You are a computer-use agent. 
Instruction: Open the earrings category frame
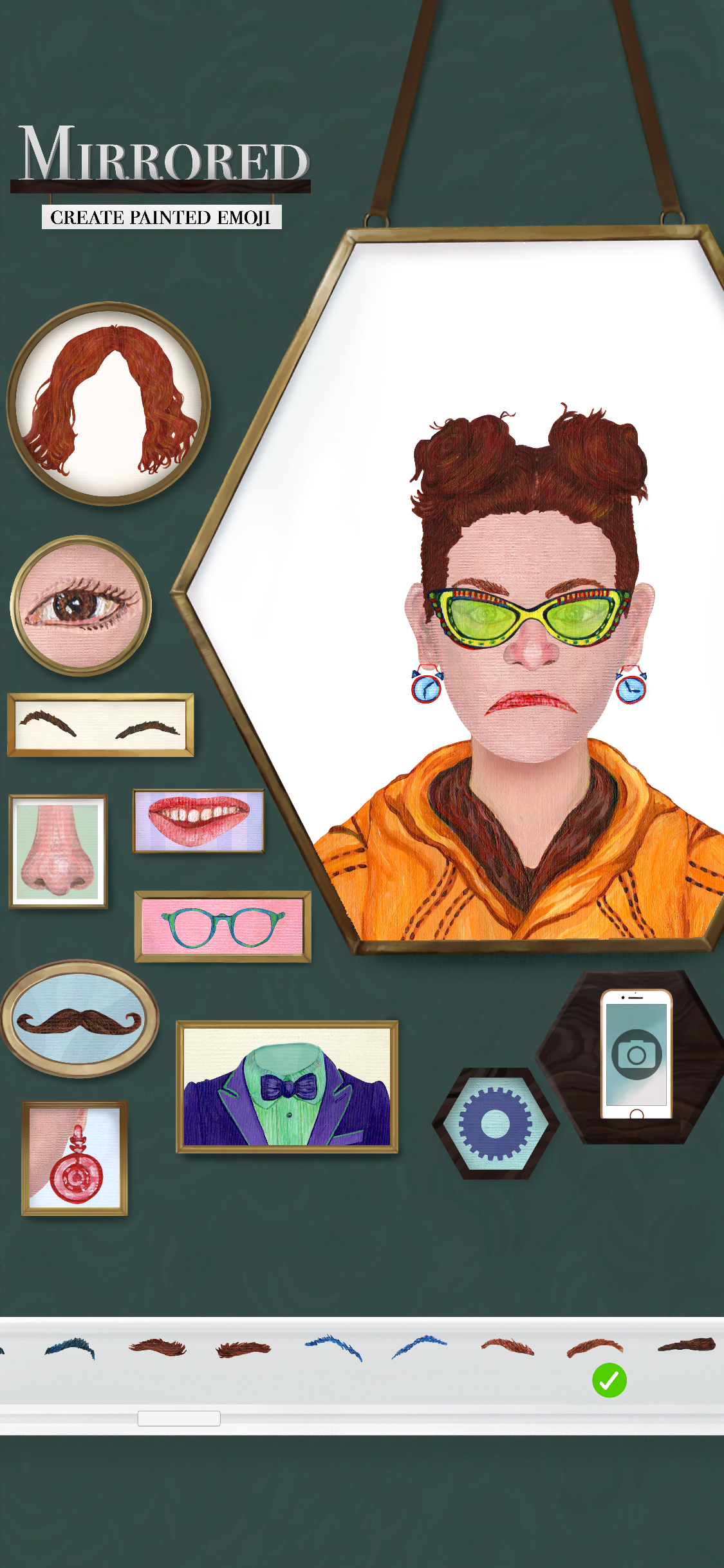[x=75, y=1158]
